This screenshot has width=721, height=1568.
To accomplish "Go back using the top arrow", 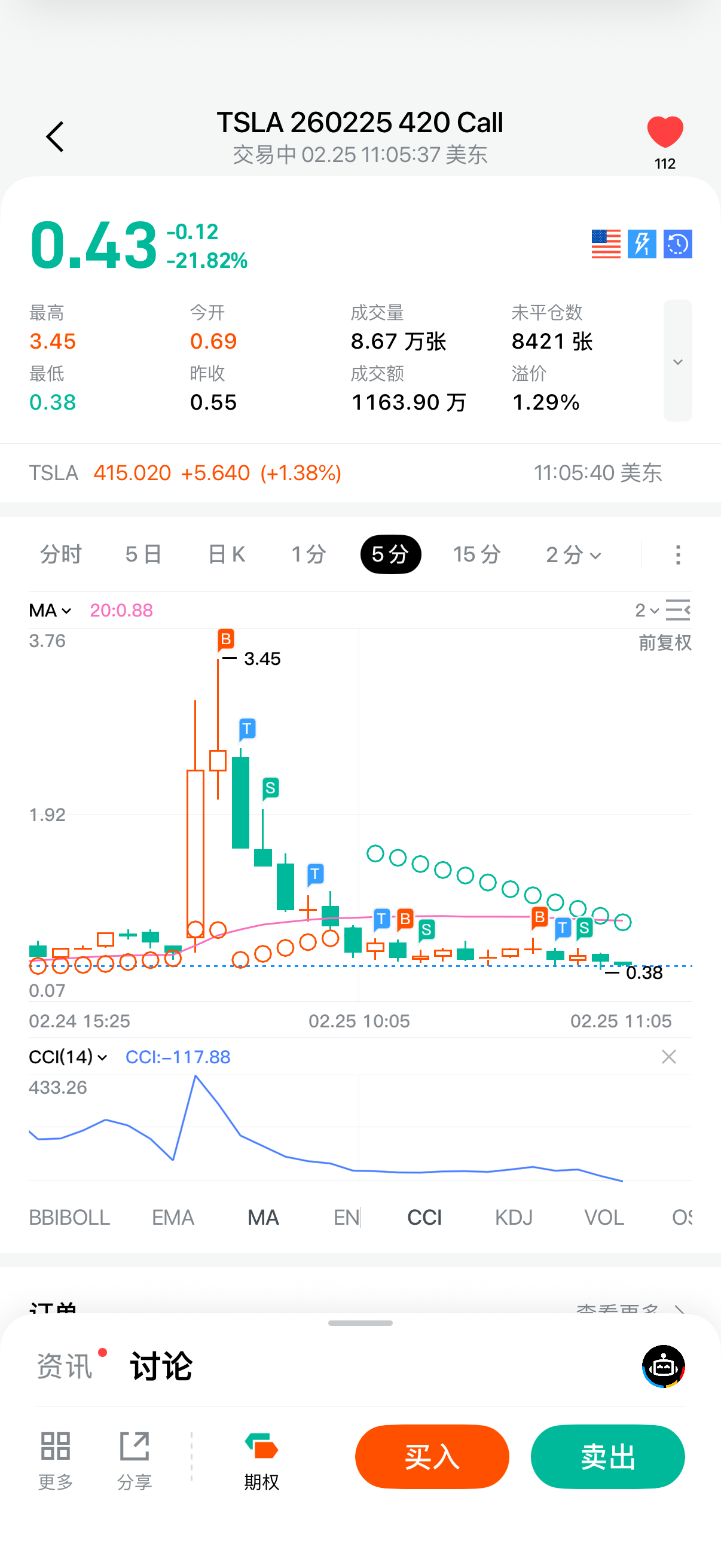I will coord(55,136).
